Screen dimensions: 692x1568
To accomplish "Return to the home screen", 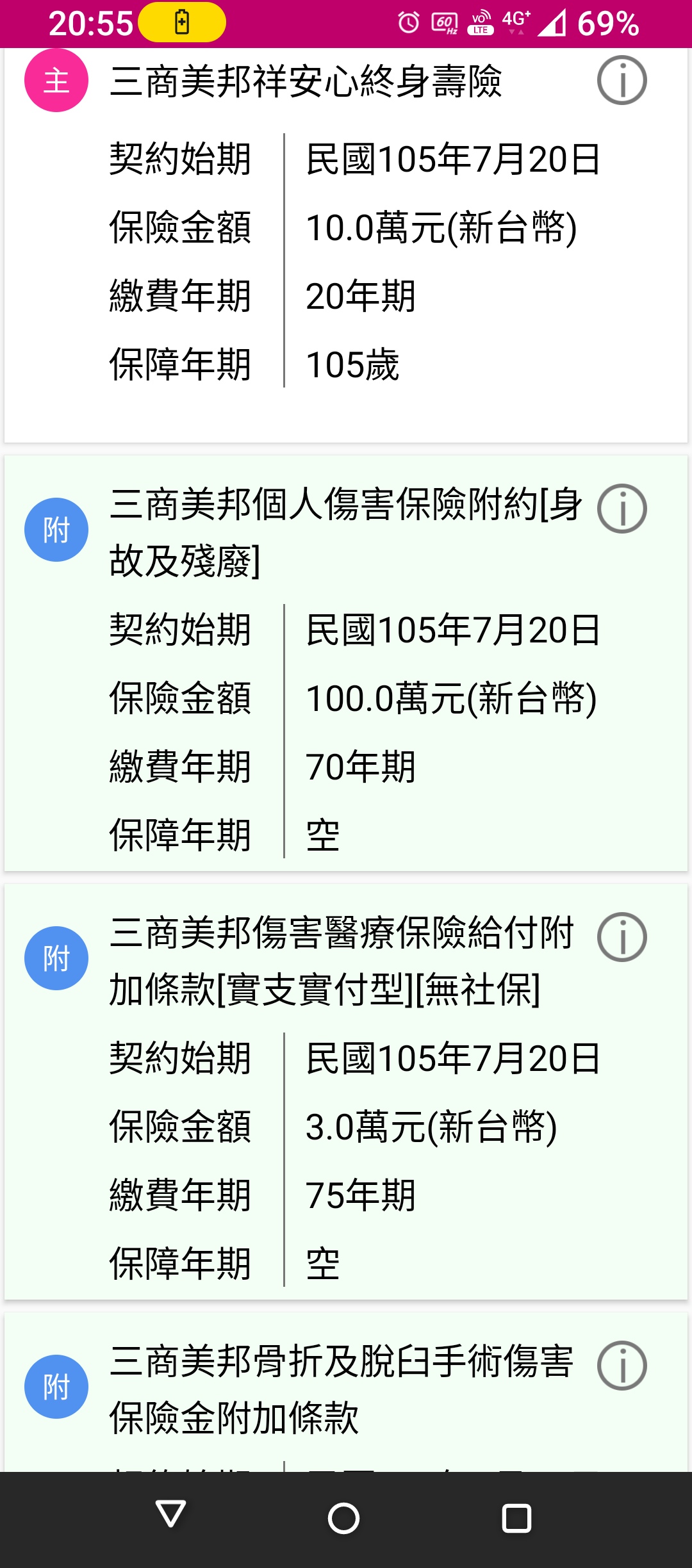I will 344,1518.
